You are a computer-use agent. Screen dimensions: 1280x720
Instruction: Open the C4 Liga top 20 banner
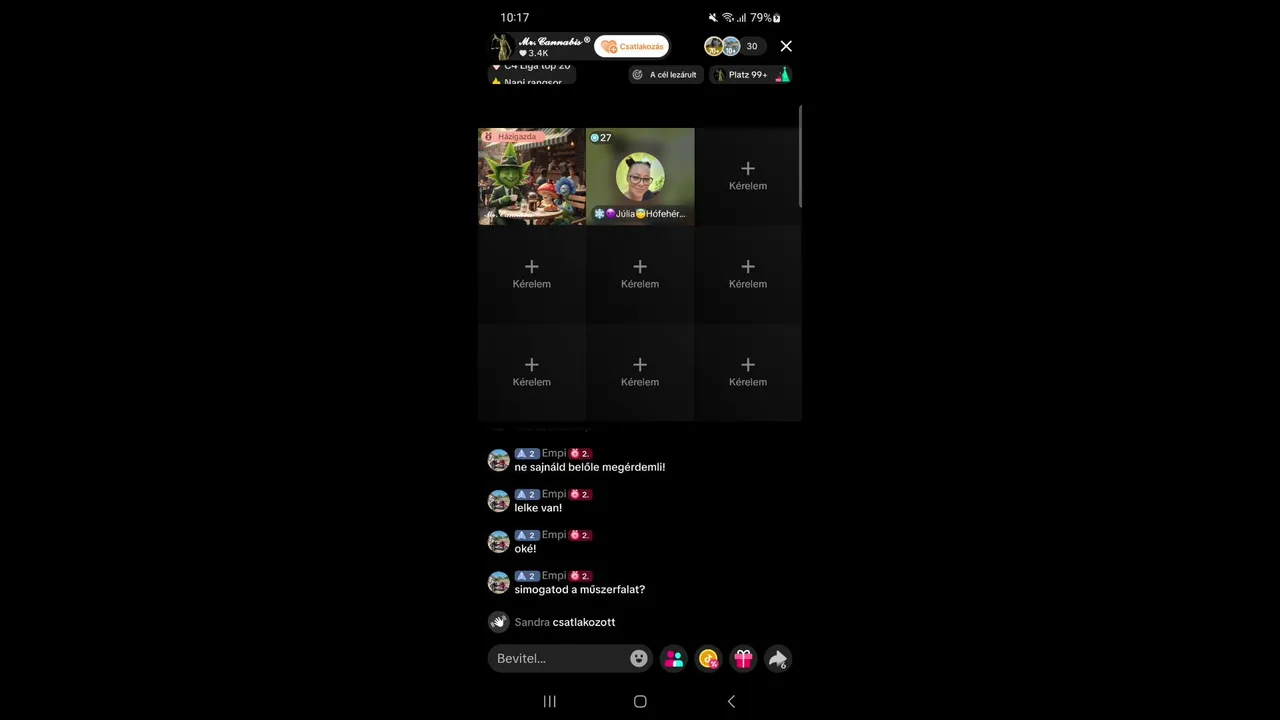click(x=536, y=67)
